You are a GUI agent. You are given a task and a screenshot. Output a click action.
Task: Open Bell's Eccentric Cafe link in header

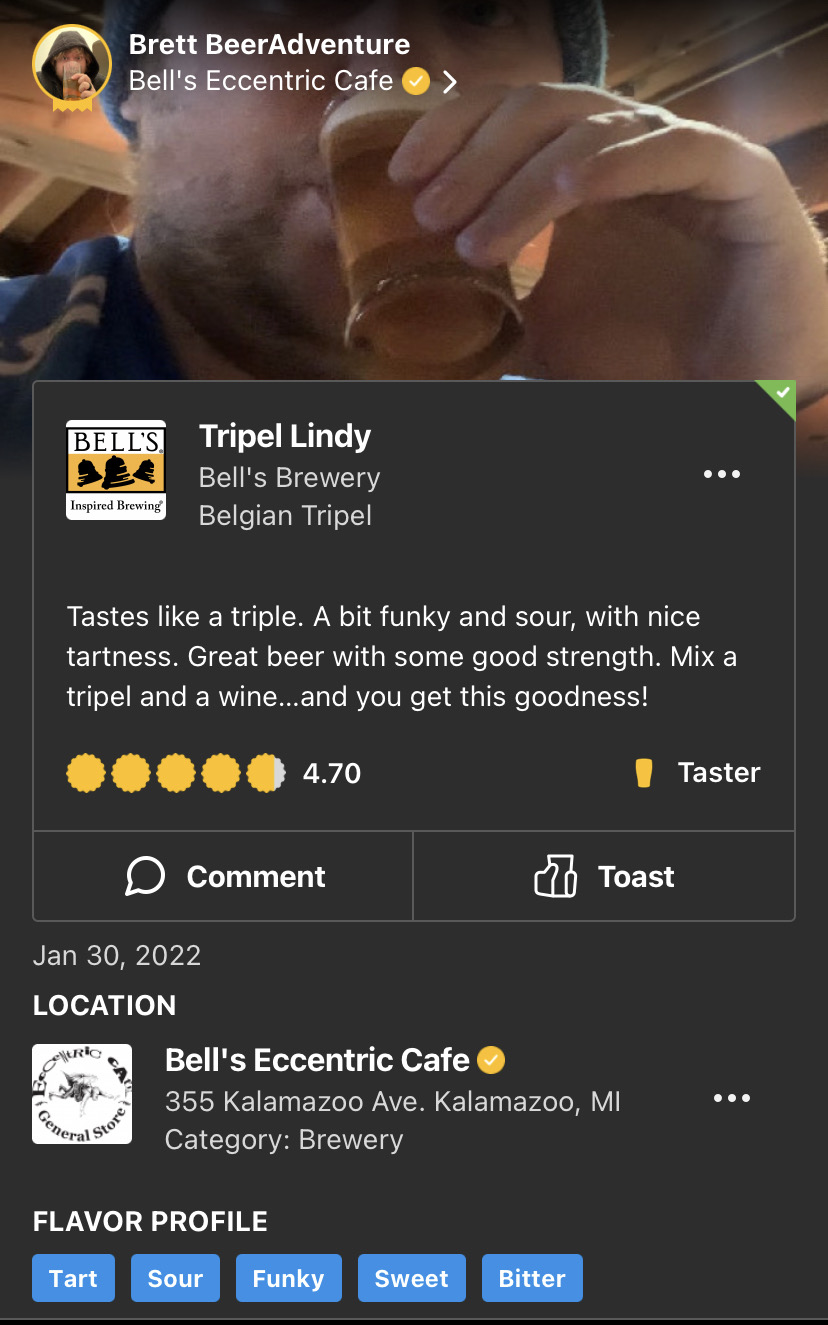click(x=261, y=81)
